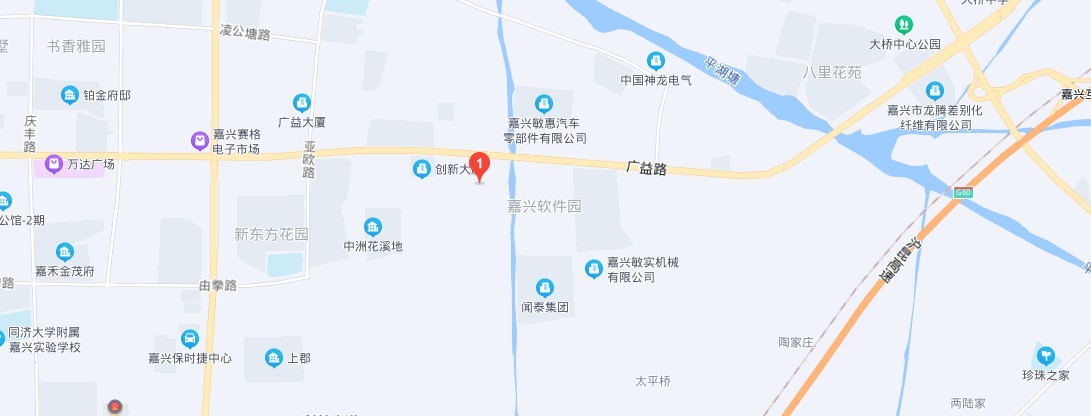Tap the 中国神龙电气 location icon

pyautogui.click(x=655, y=60)
